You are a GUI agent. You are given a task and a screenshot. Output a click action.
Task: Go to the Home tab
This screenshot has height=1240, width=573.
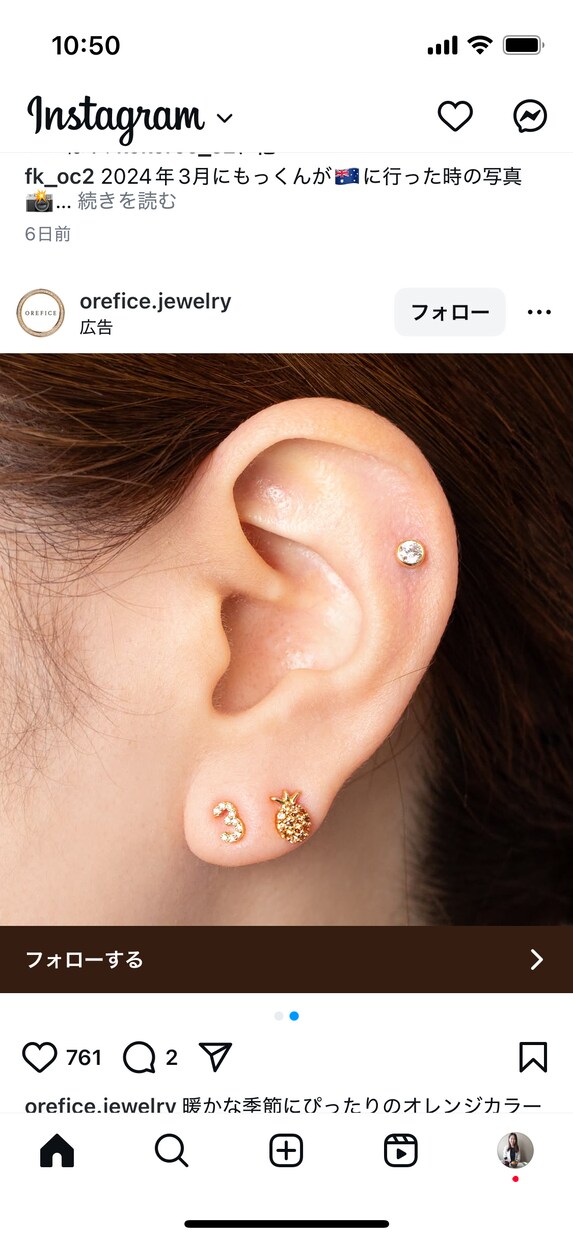pyautogui.click(x=57, y=1152)
